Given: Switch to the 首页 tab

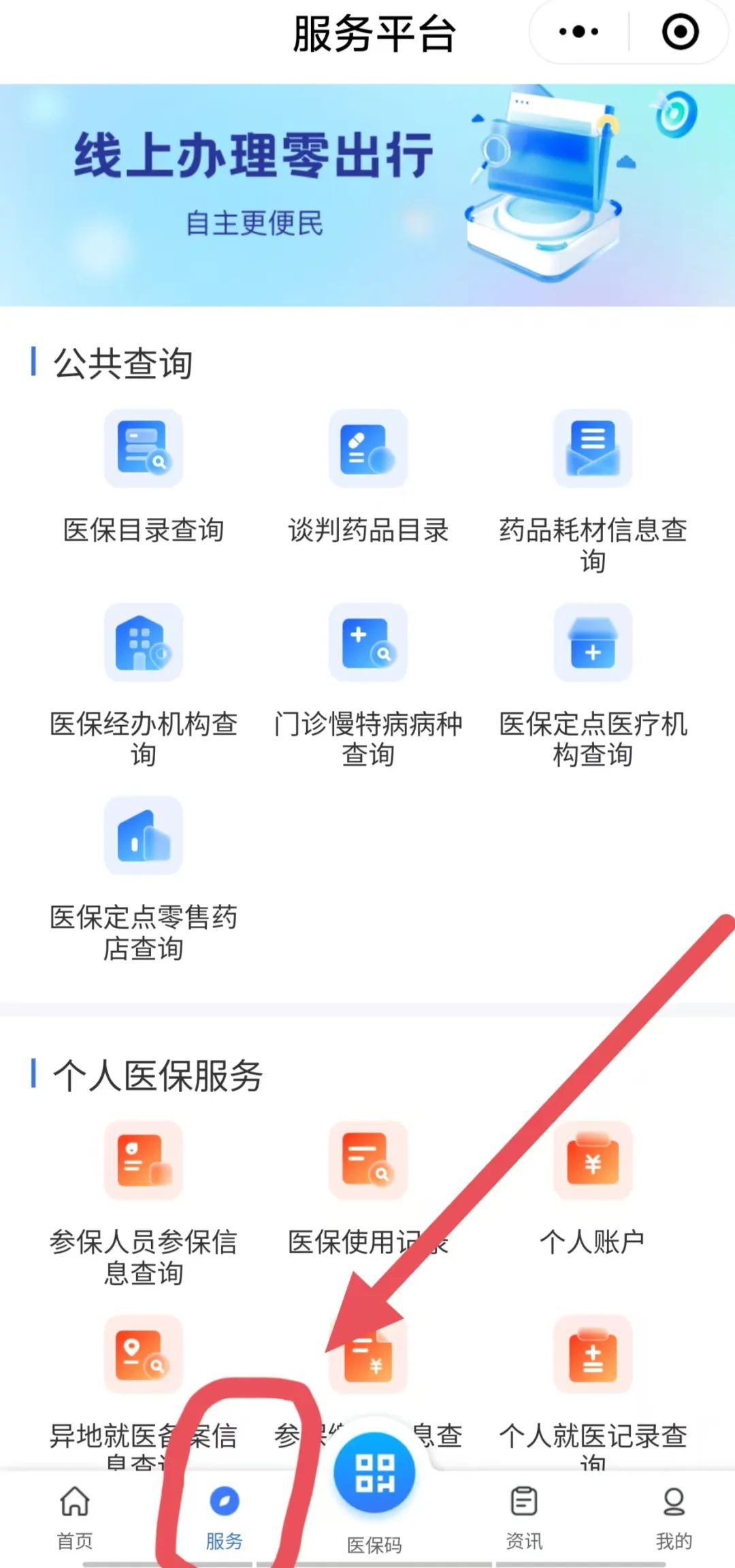Looking at the screenshot, I should pos(75,1518).
